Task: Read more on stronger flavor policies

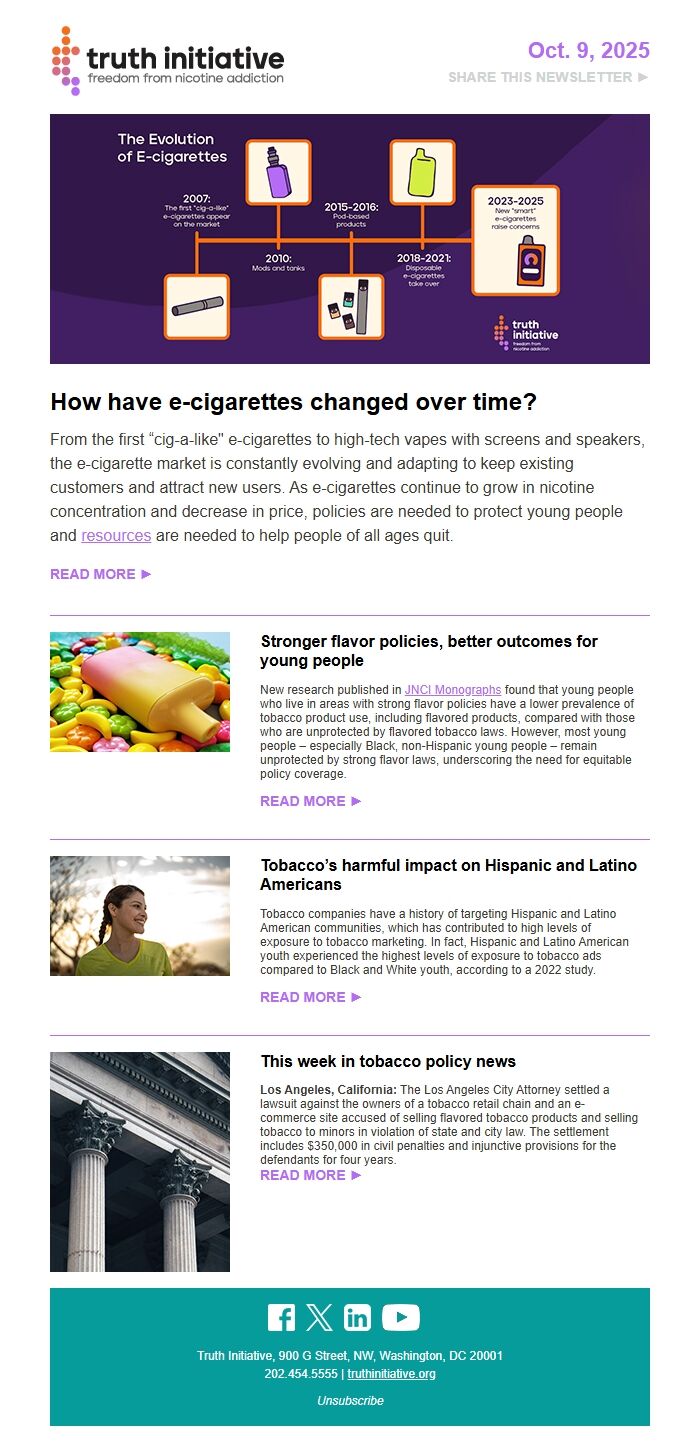Action: (x=311, y=801)
